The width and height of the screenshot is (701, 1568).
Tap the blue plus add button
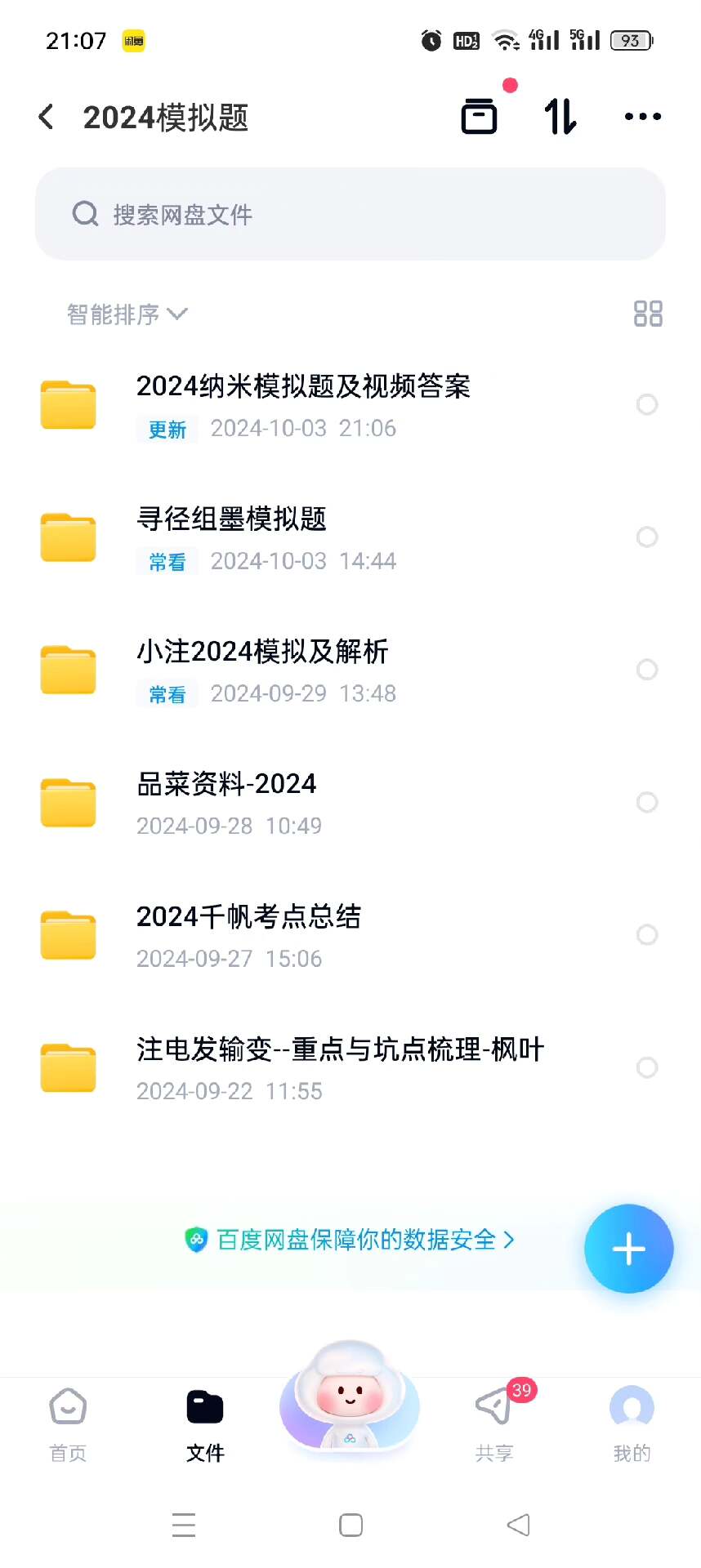pos(628,1249)
